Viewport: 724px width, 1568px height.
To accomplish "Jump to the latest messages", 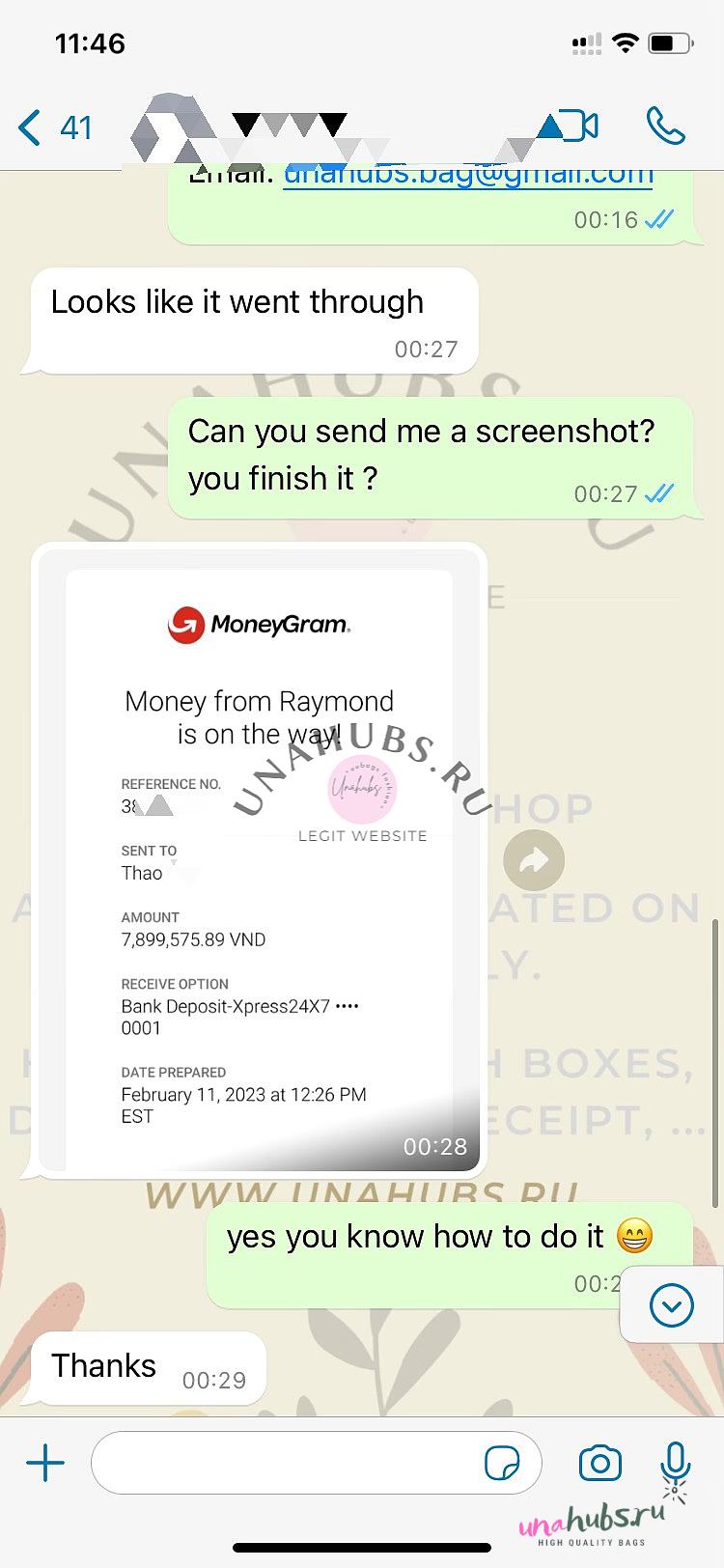I will (x=672, y=1306).
